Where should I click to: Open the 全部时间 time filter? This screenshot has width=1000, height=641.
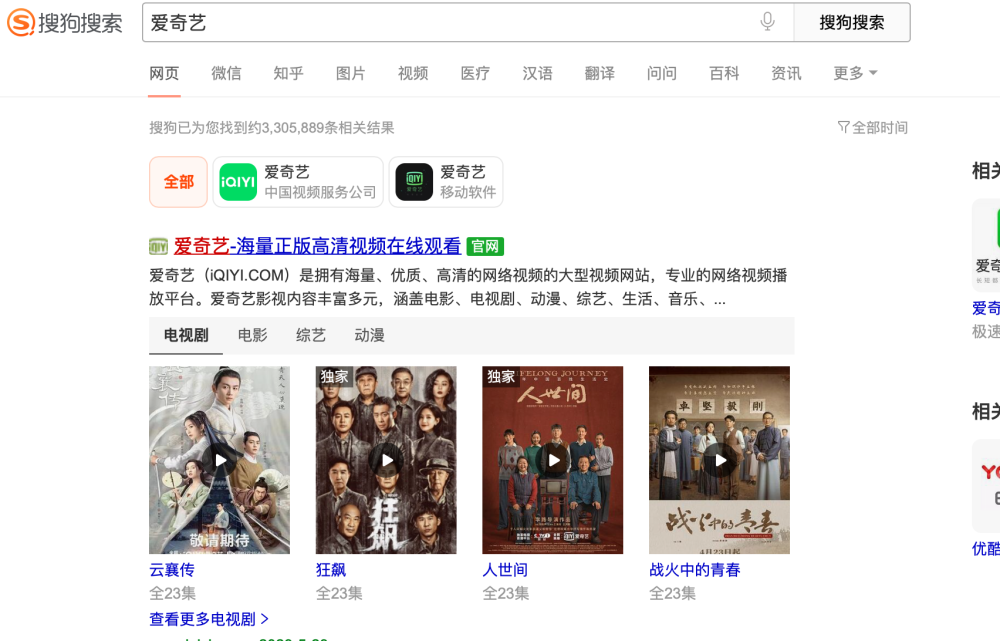pyautogui.click(x=872, y=128)
